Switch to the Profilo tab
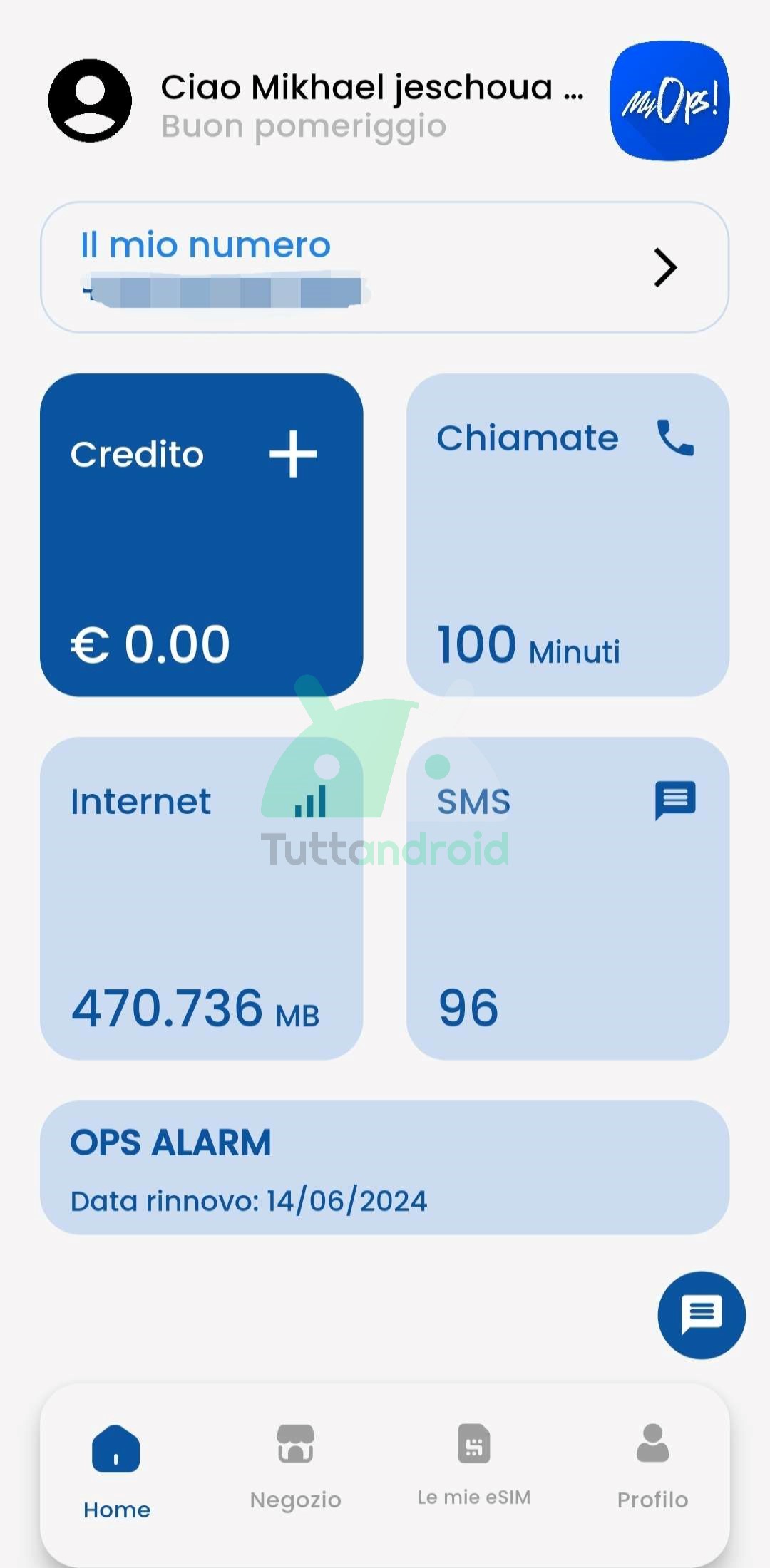770x1568 pixels. pos(652,1467)
